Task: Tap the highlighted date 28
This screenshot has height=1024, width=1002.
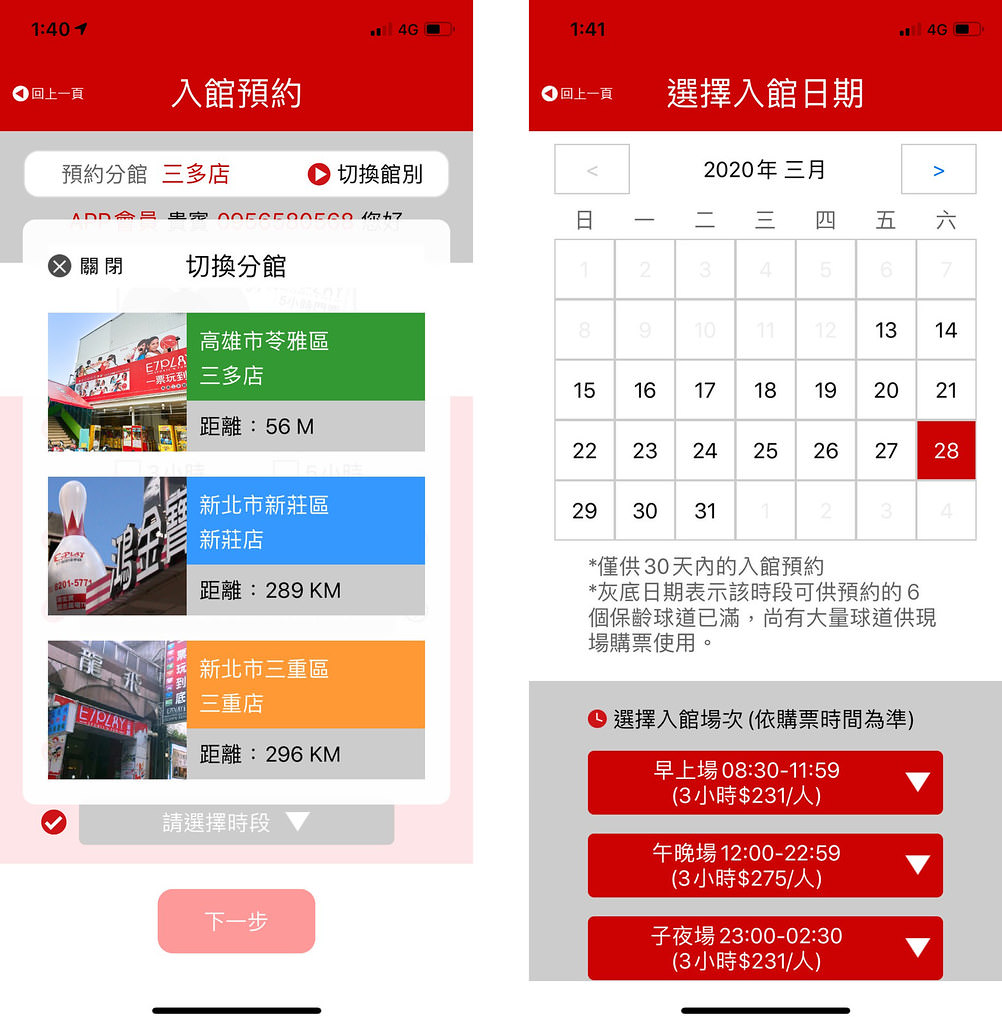Action: (x=946, y=451)
